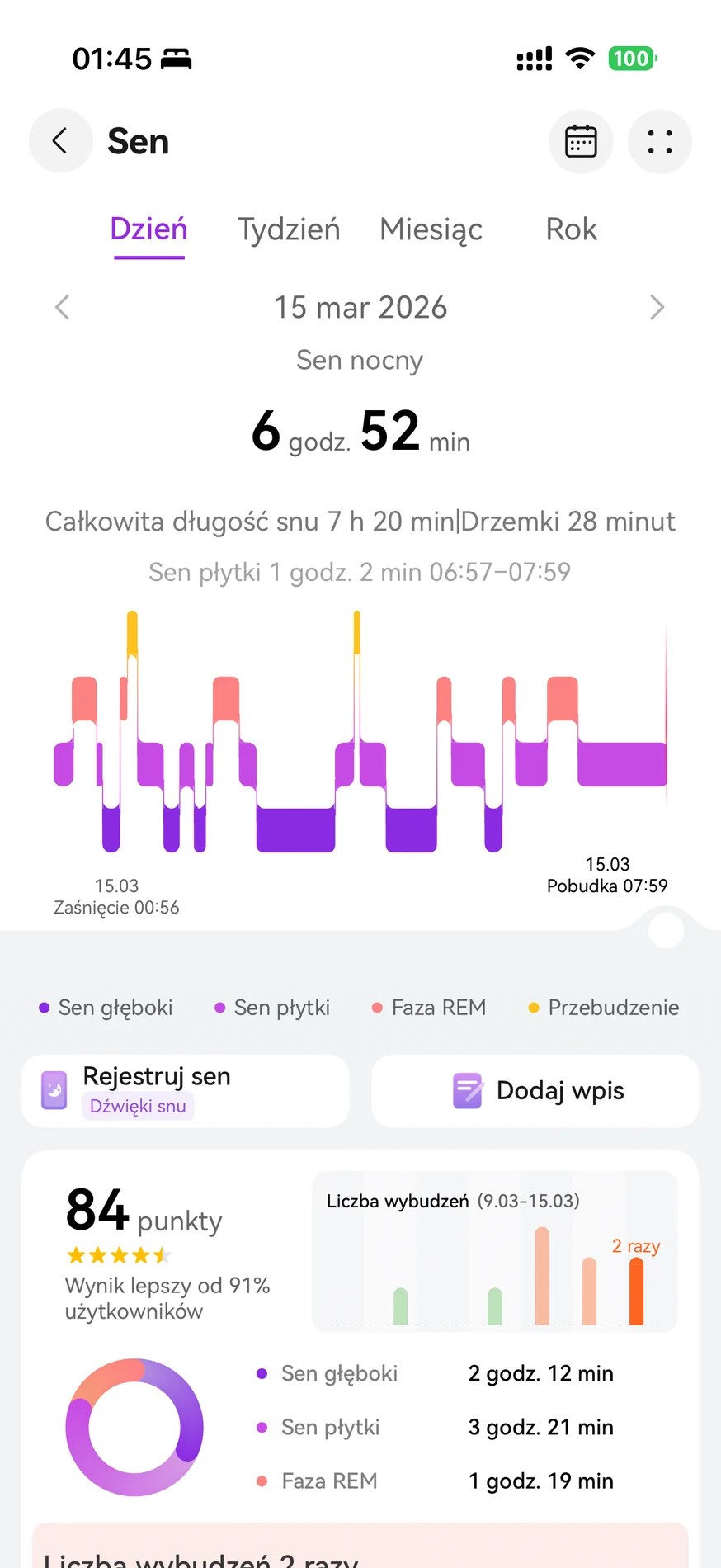This screenshot has height=1568, width=721.
Task: Open the four-dot more options menu
Action: click(x=659, y=142)
